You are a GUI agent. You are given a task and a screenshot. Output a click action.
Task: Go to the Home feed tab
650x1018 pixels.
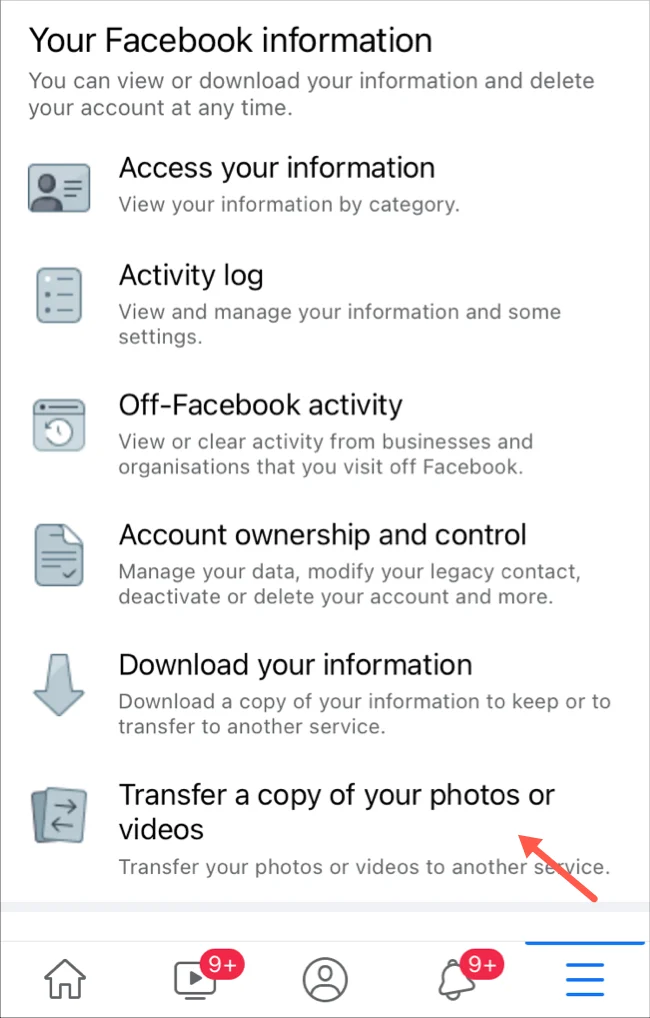pos(65,977)
